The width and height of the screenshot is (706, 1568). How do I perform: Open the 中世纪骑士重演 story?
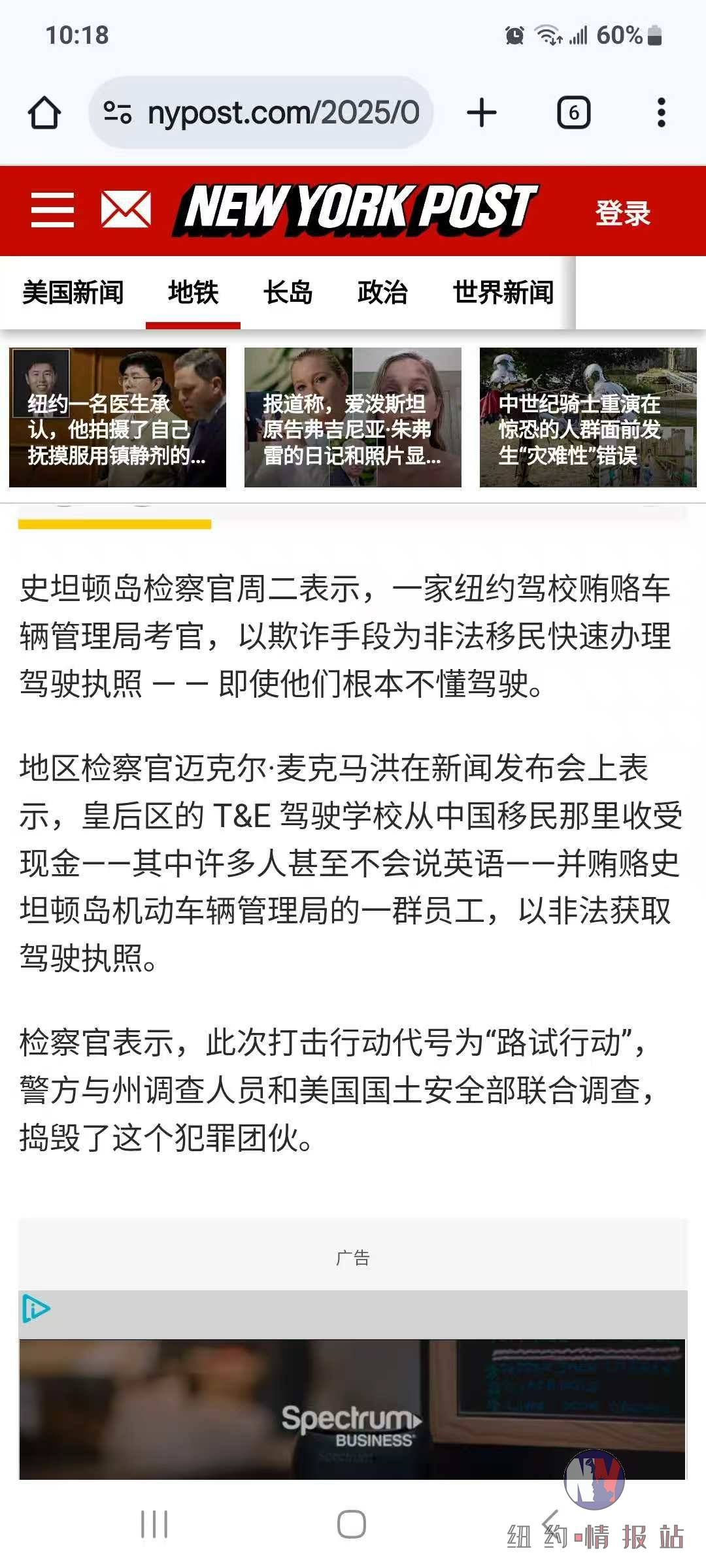click(588, 417)
